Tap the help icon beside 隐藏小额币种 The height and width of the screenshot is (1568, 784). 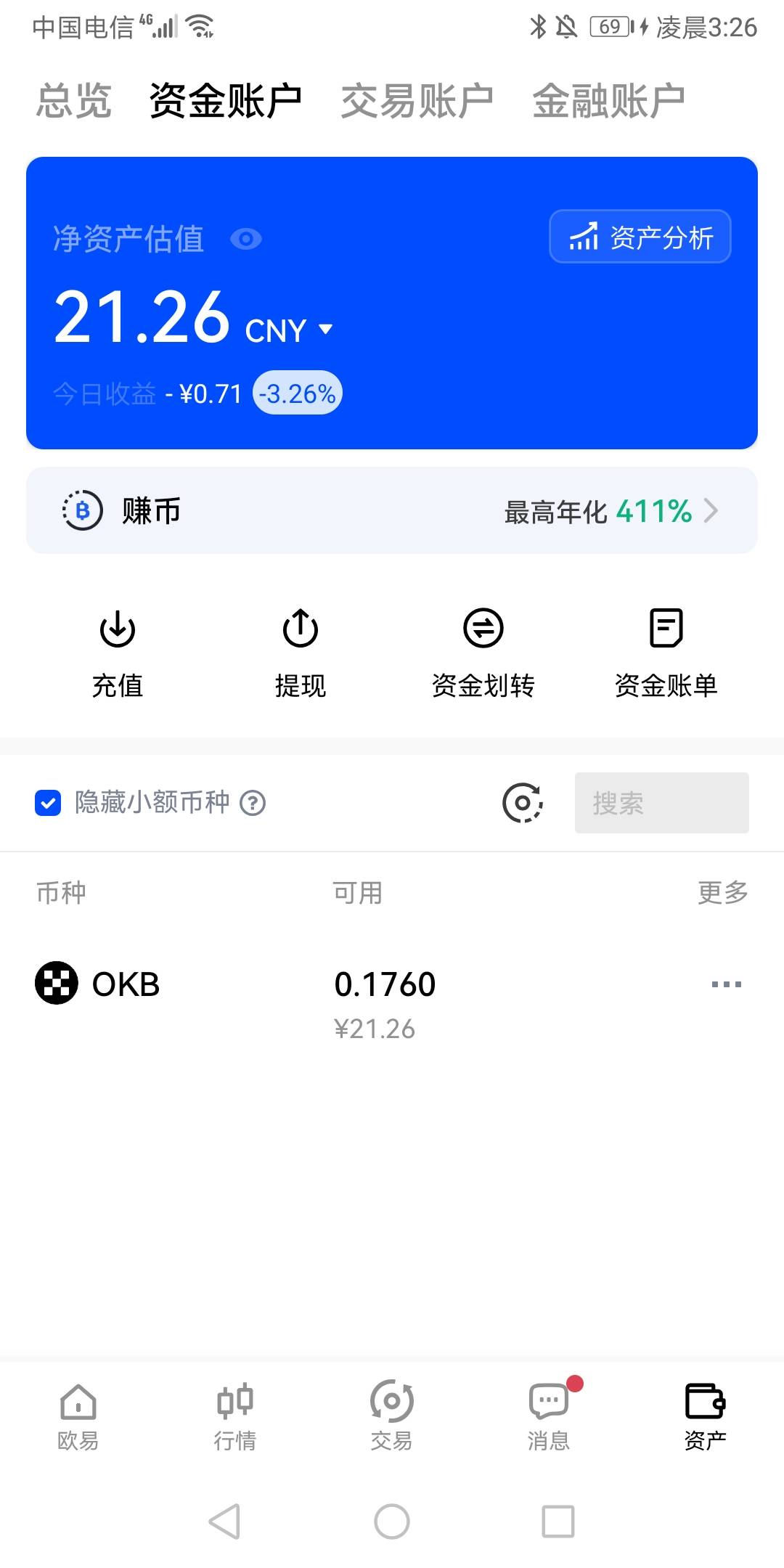253,803
